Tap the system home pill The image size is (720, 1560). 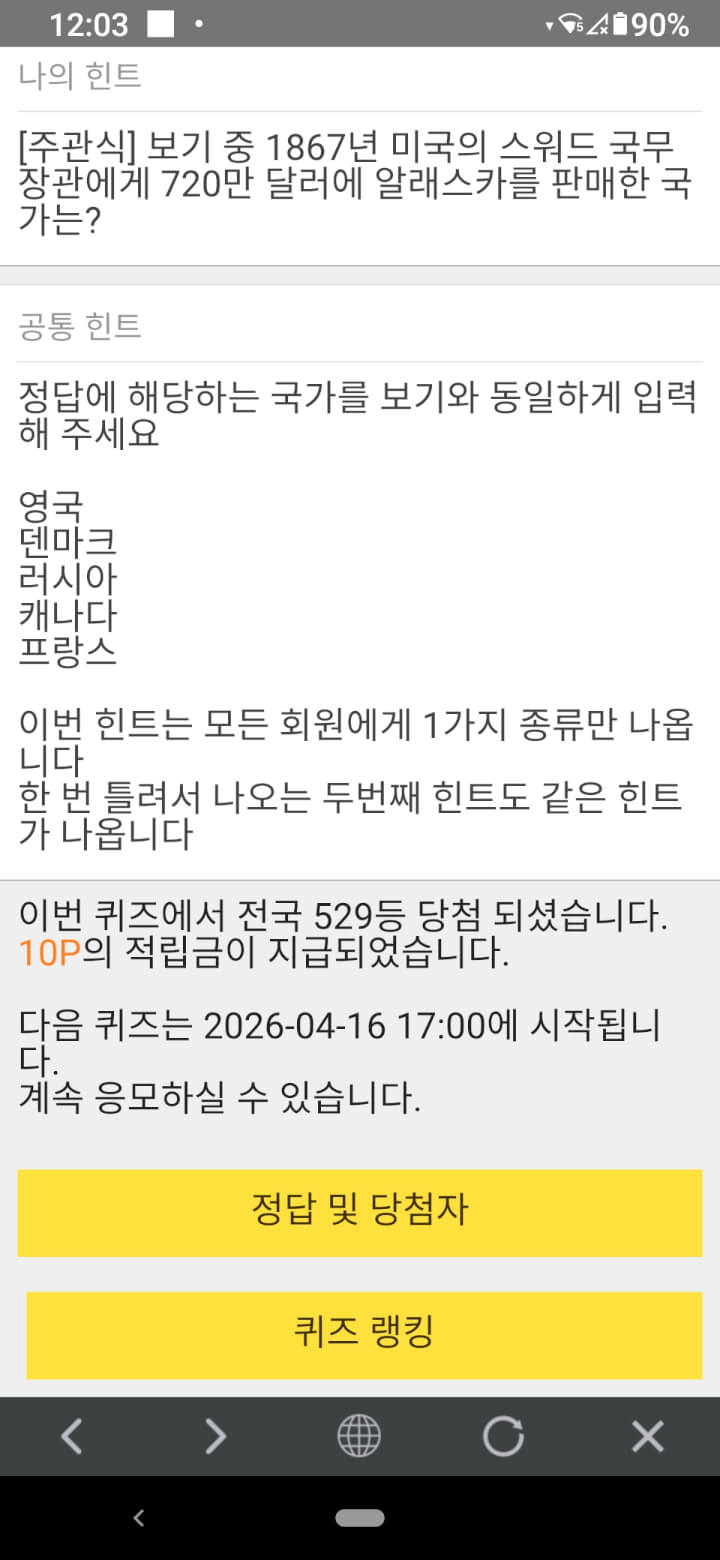[x=360, y=1518]
